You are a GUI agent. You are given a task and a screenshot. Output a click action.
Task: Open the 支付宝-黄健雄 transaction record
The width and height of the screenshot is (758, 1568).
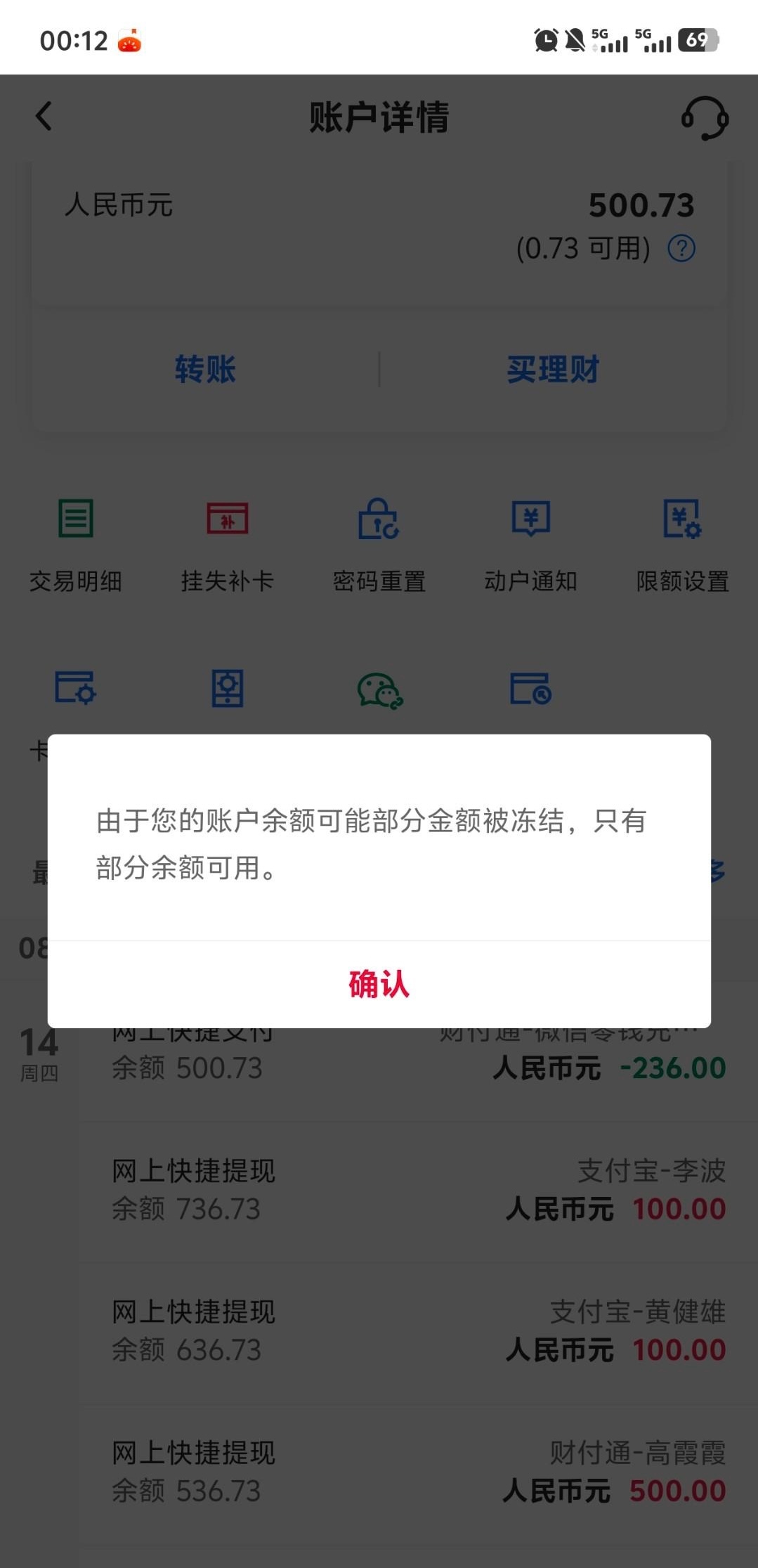click(x=418, y=1330)
